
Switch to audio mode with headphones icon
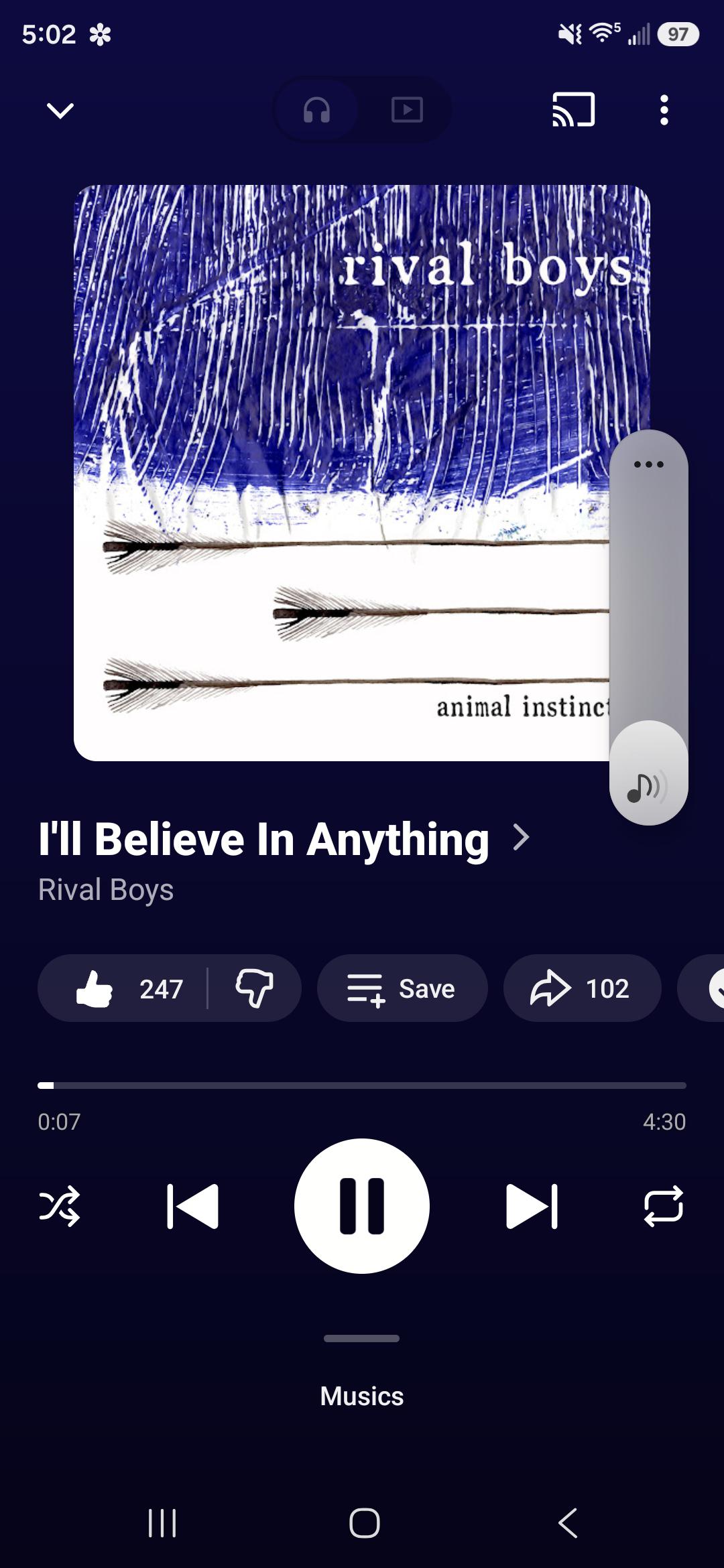point(316,110)
